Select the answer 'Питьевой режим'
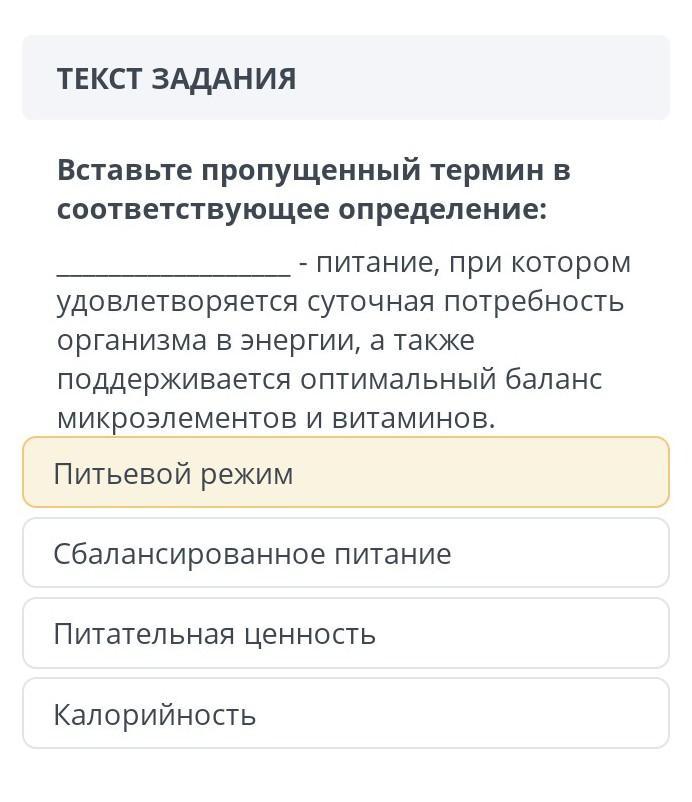The image size is (692, 802). (345, 473)
